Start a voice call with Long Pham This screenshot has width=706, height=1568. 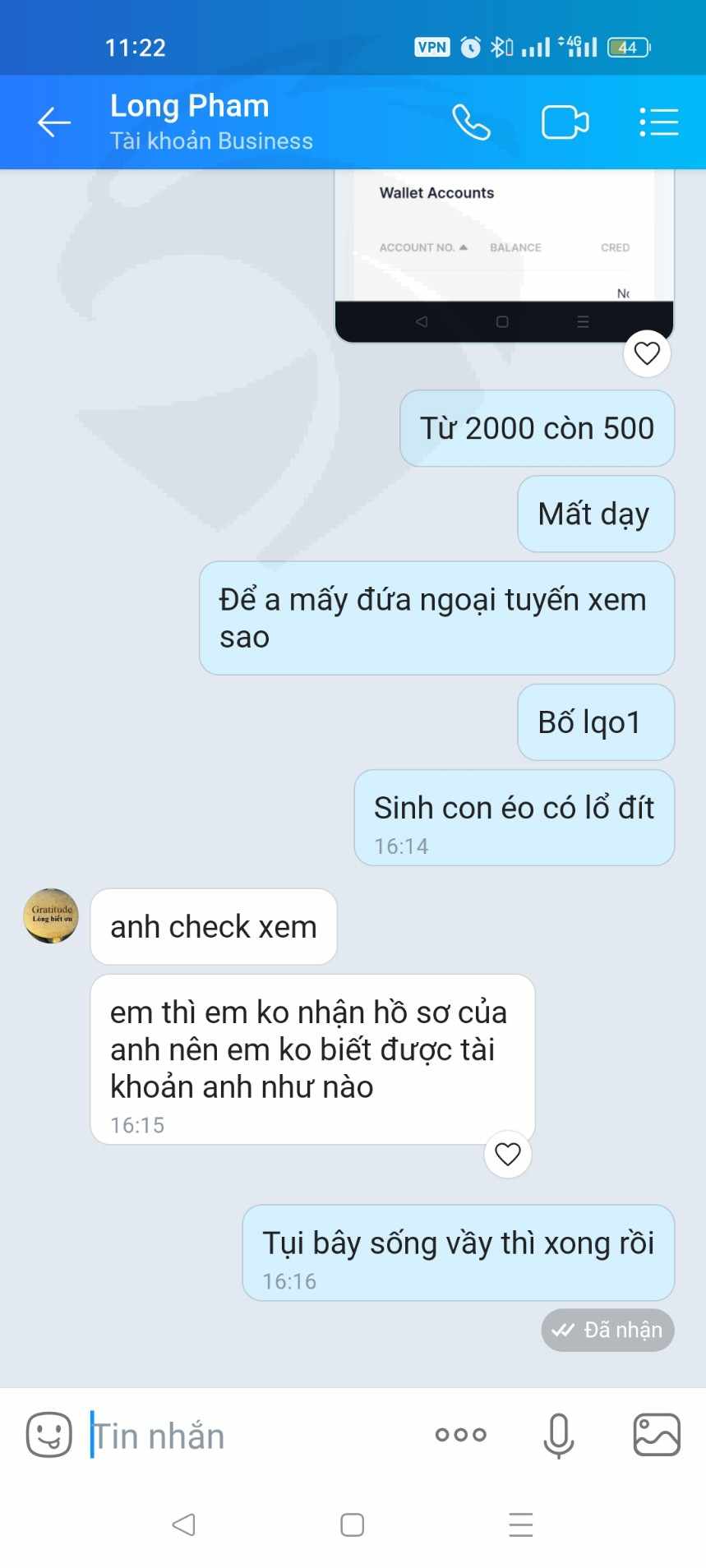click(472, 122)
